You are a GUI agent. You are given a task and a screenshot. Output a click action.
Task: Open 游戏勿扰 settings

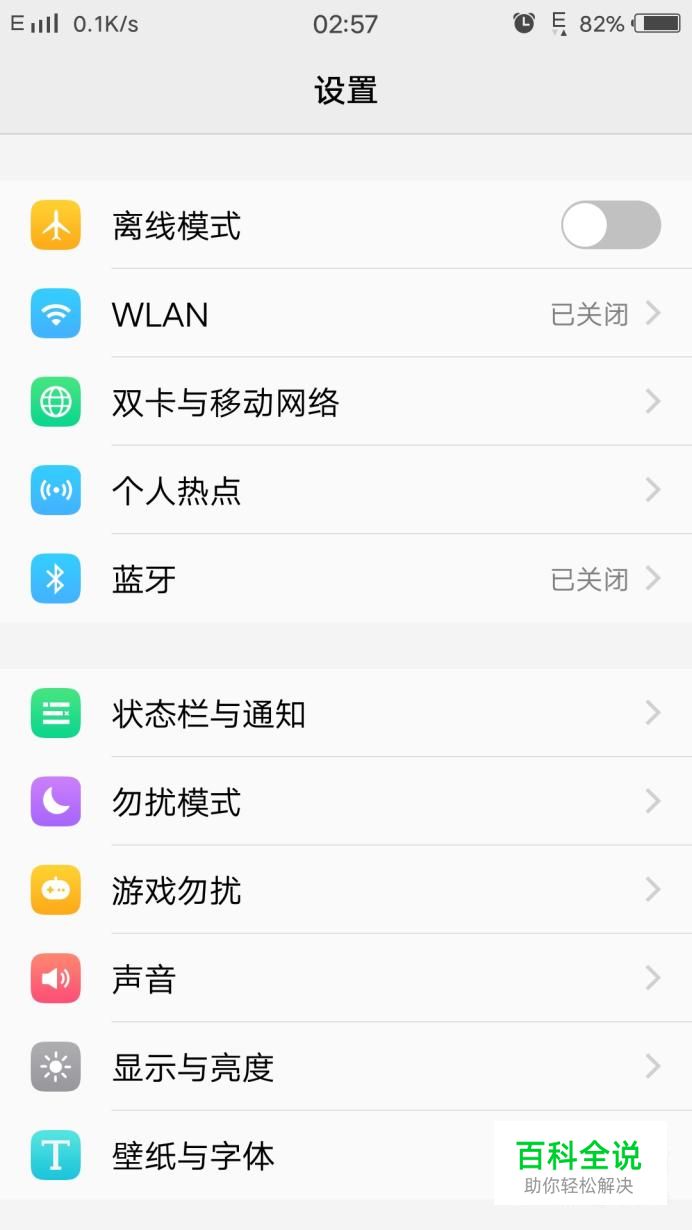(346, 889)
